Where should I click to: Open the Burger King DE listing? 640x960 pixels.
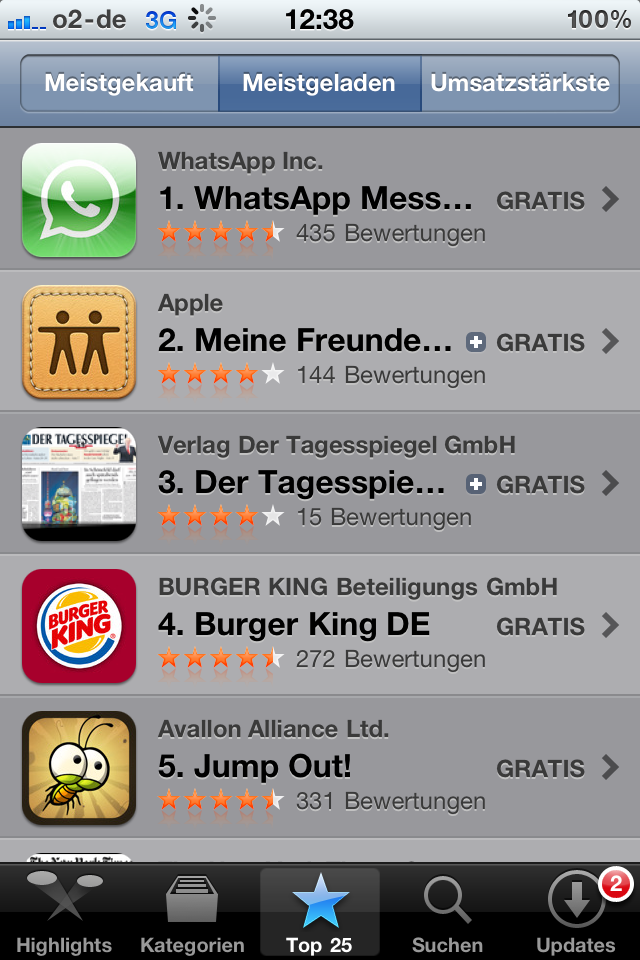pos(320,626)
